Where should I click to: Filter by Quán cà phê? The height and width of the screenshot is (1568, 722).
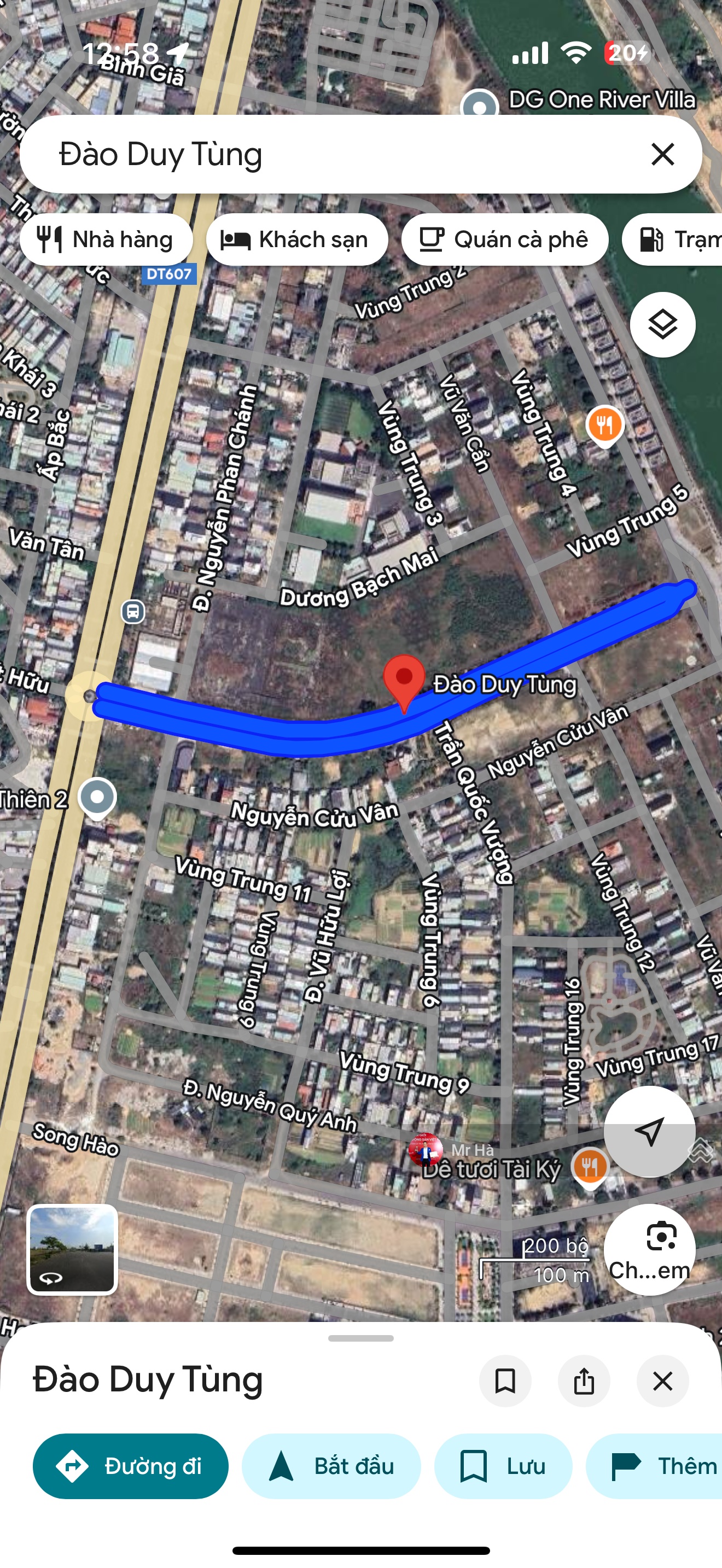point(504,239)
